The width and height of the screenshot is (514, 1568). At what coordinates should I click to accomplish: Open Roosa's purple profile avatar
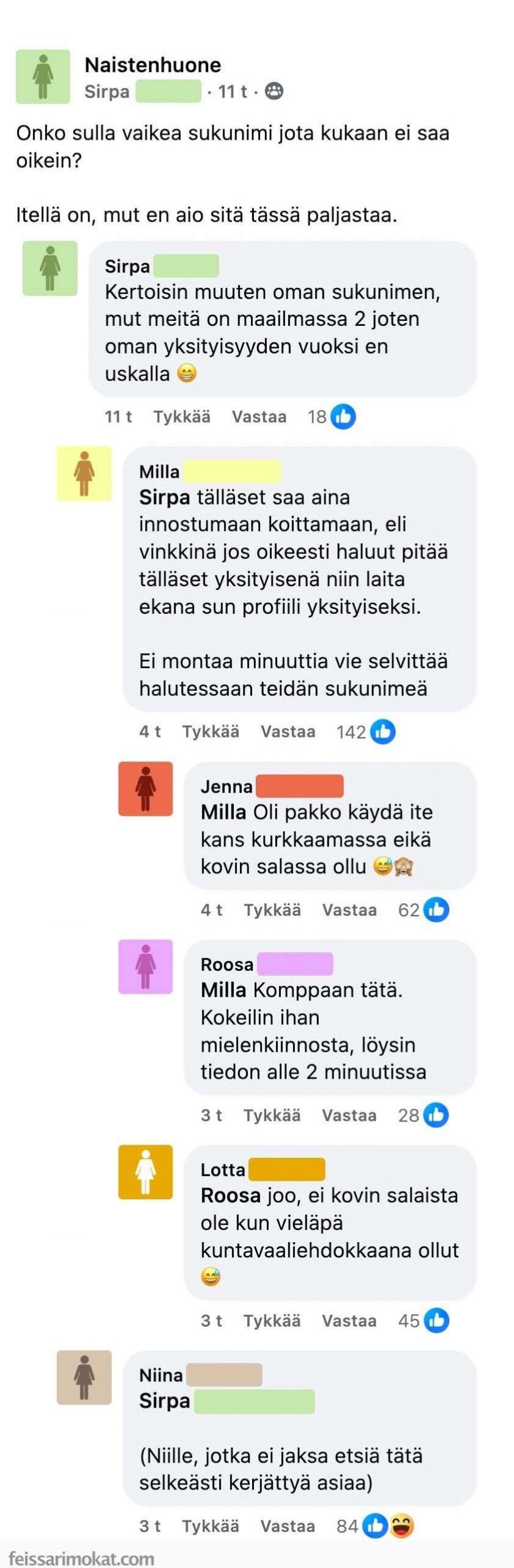coord(146,967)
